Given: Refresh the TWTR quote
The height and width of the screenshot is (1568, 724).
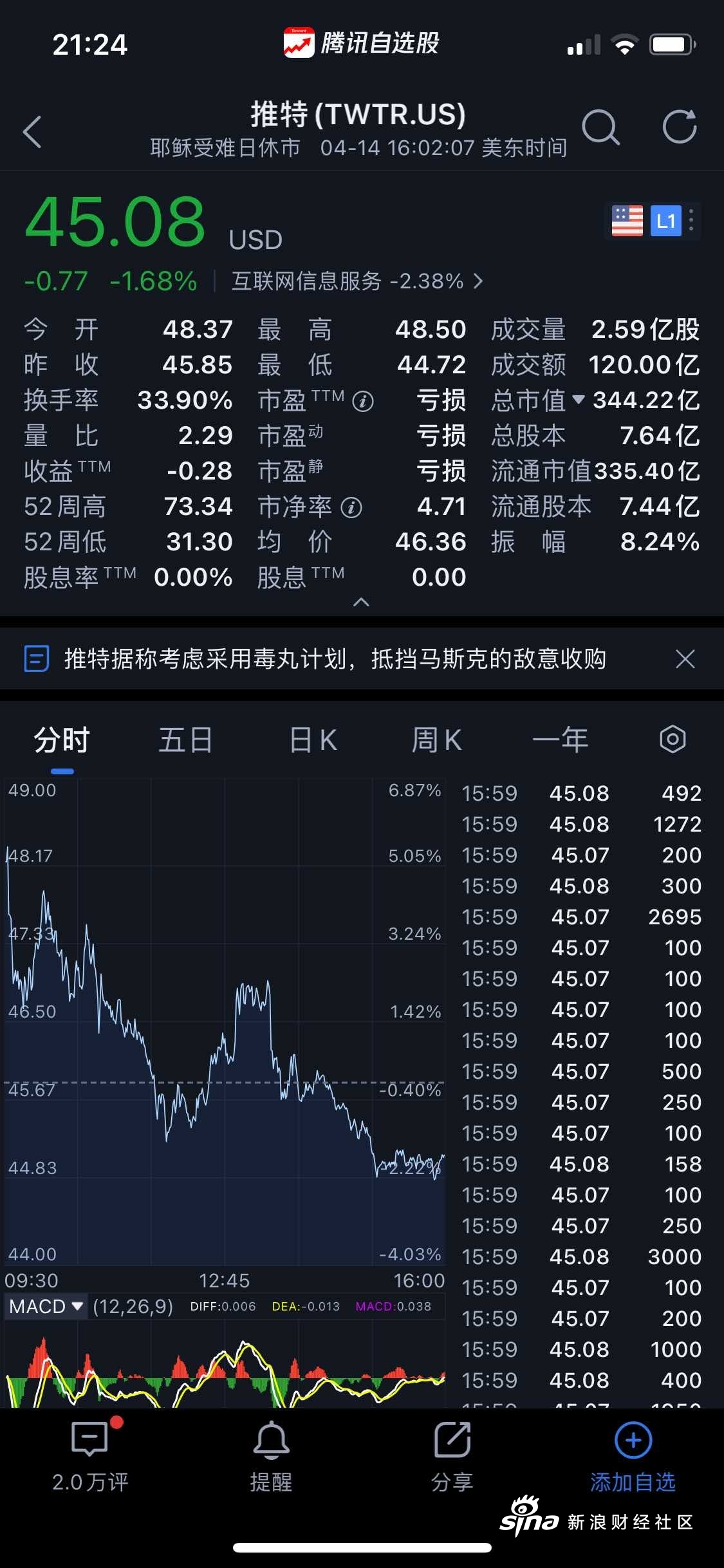Looking at the screenshot, I should pyautogui.click(x=680, y=127).
